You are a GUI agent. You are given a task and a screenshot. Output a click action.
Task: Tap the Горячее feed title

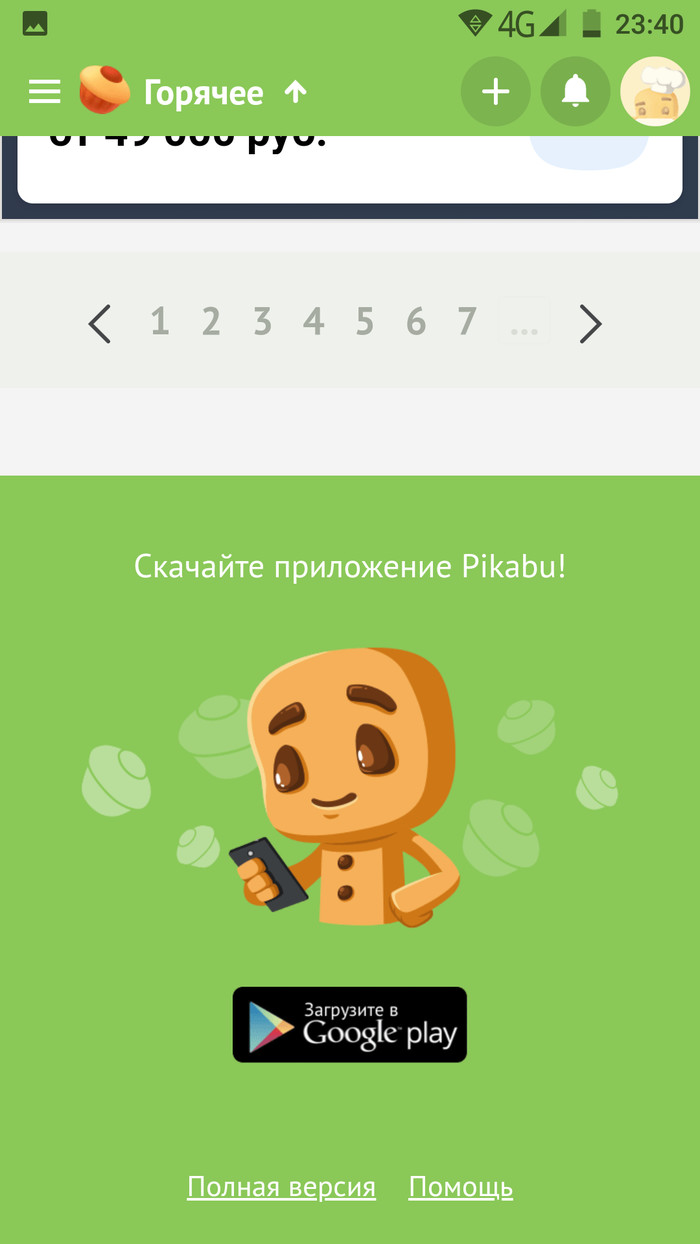[x=203, y=93]
